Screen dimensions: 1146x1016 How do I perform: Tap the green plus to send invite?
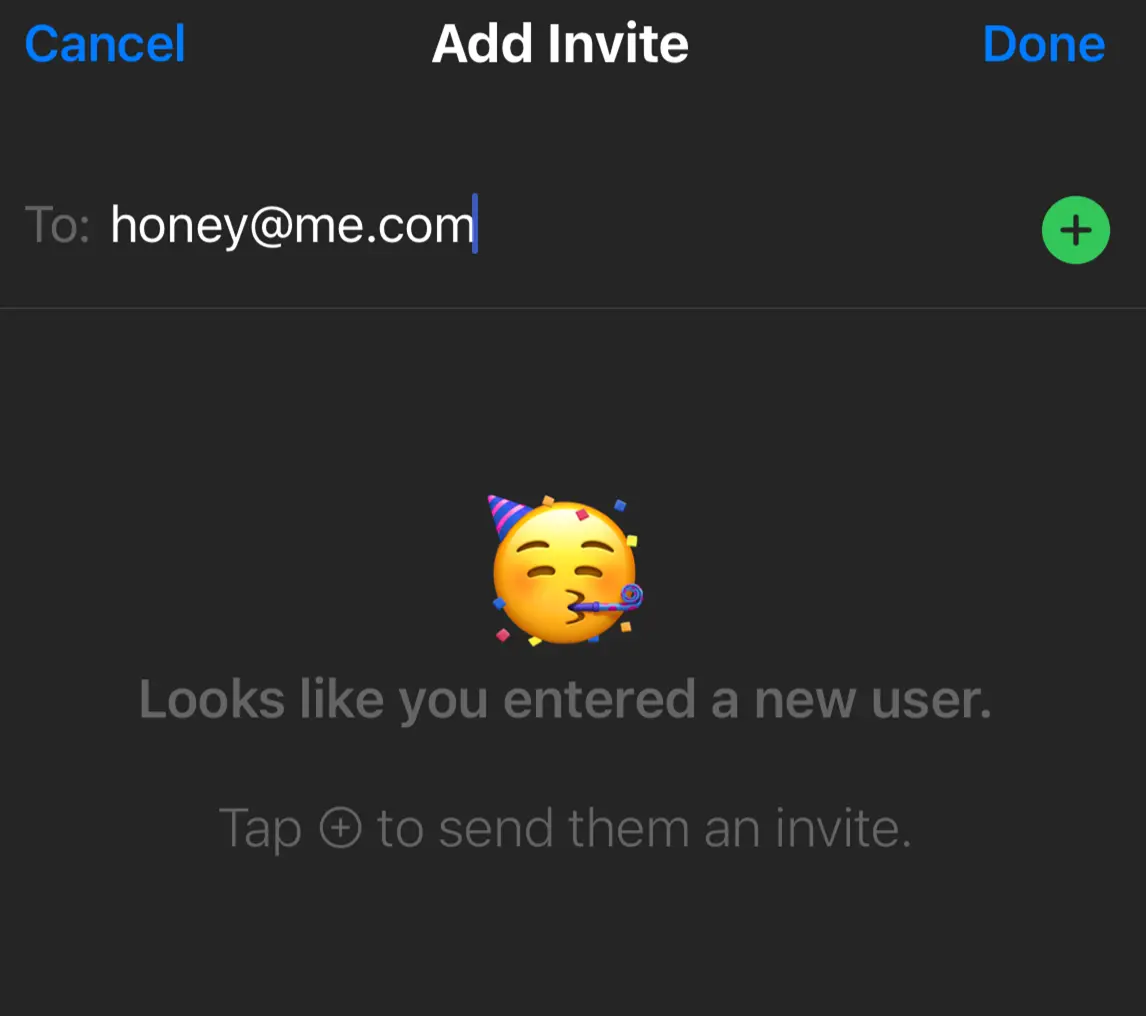pos(1075,231)
